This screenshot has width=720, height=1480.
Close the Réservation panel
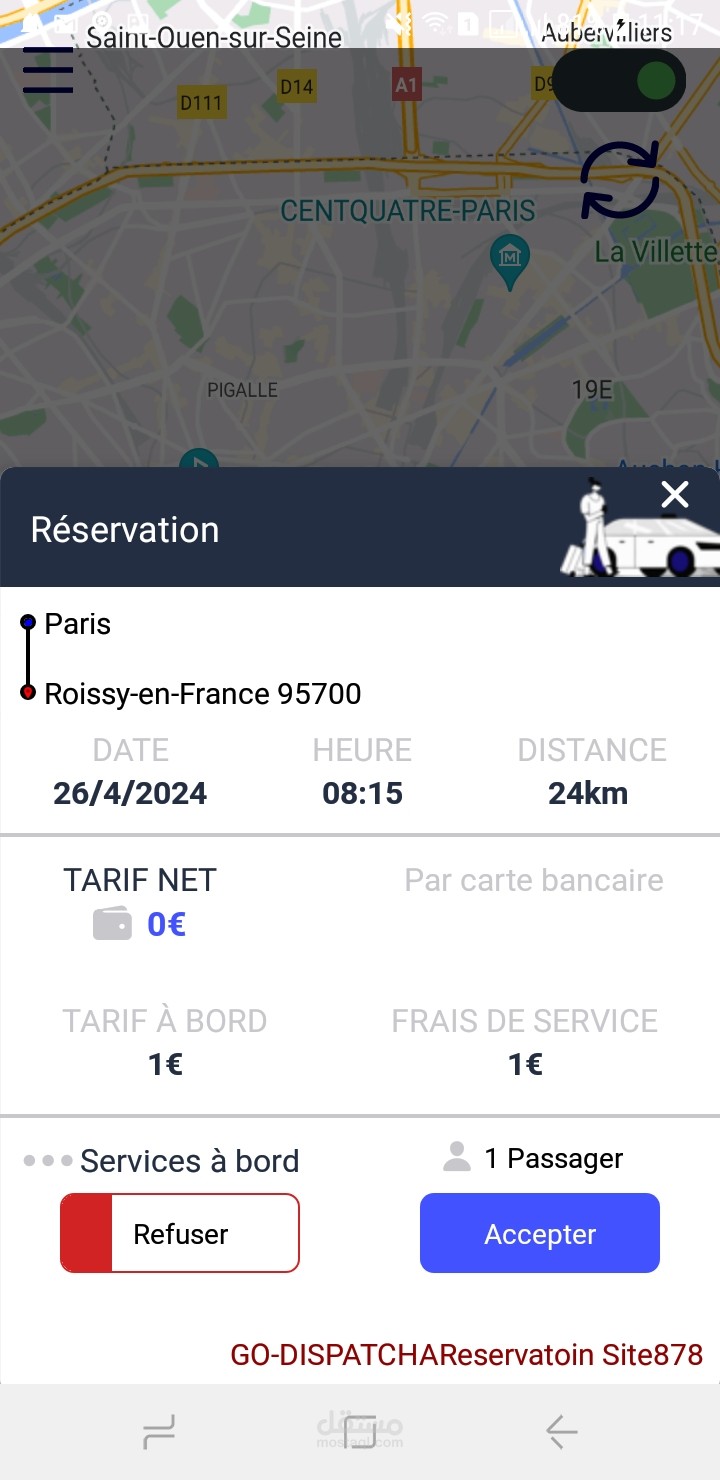tap(675, 494)
